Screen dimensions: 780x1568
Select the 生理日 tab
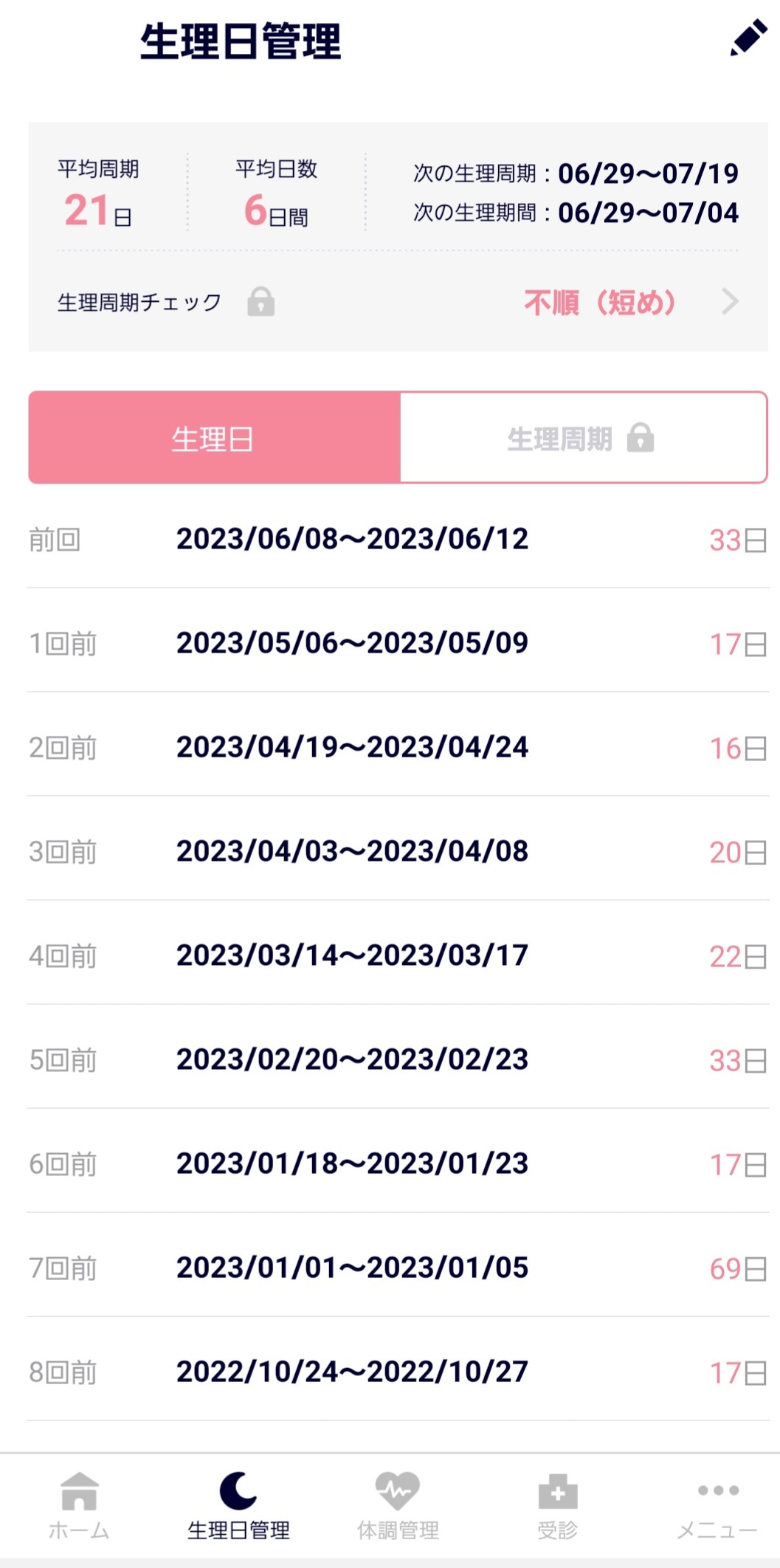pos(214,439)
